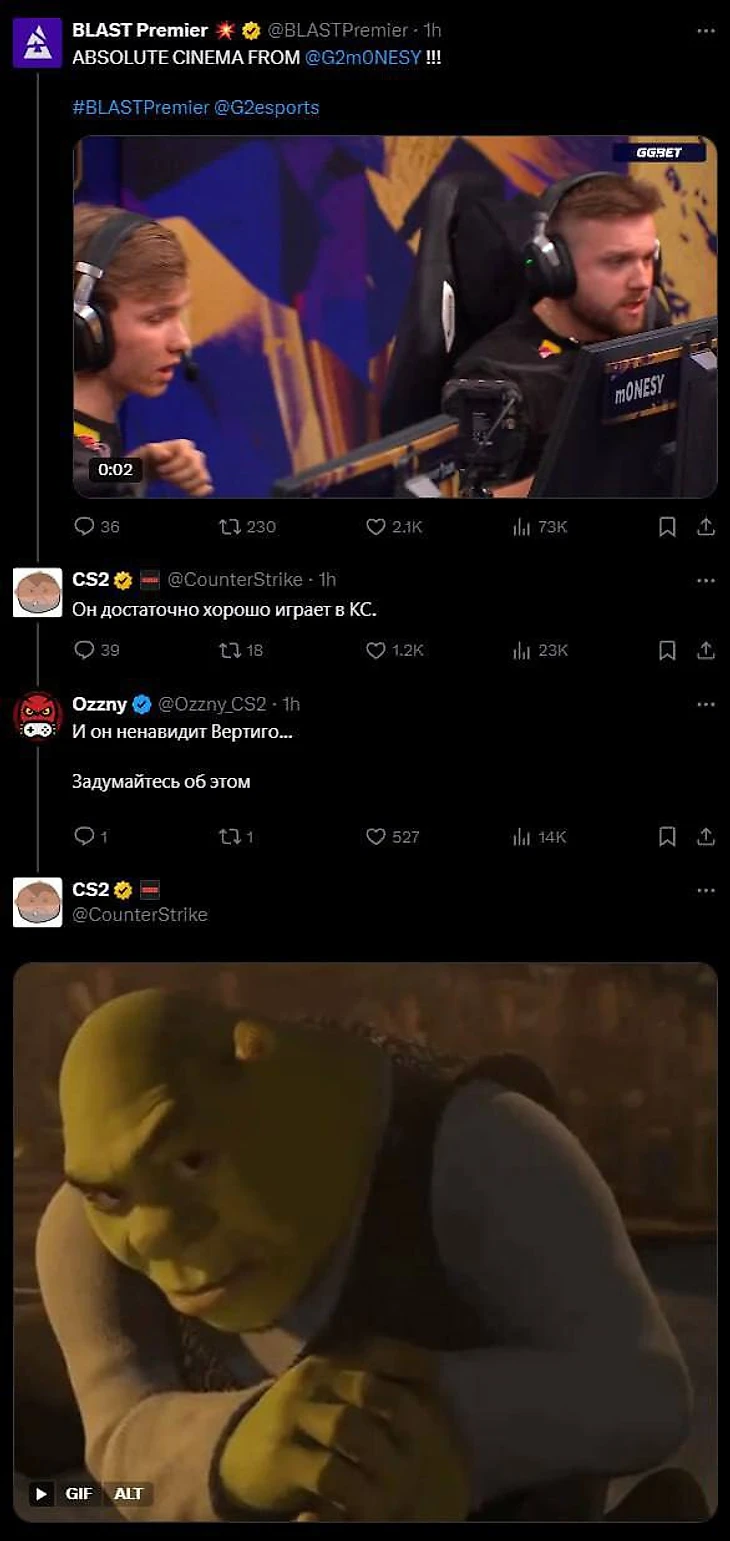Open the @G2esports mention link
Image resolution: width=730 pixels, height=1541 pixels.
coord(266,107)
